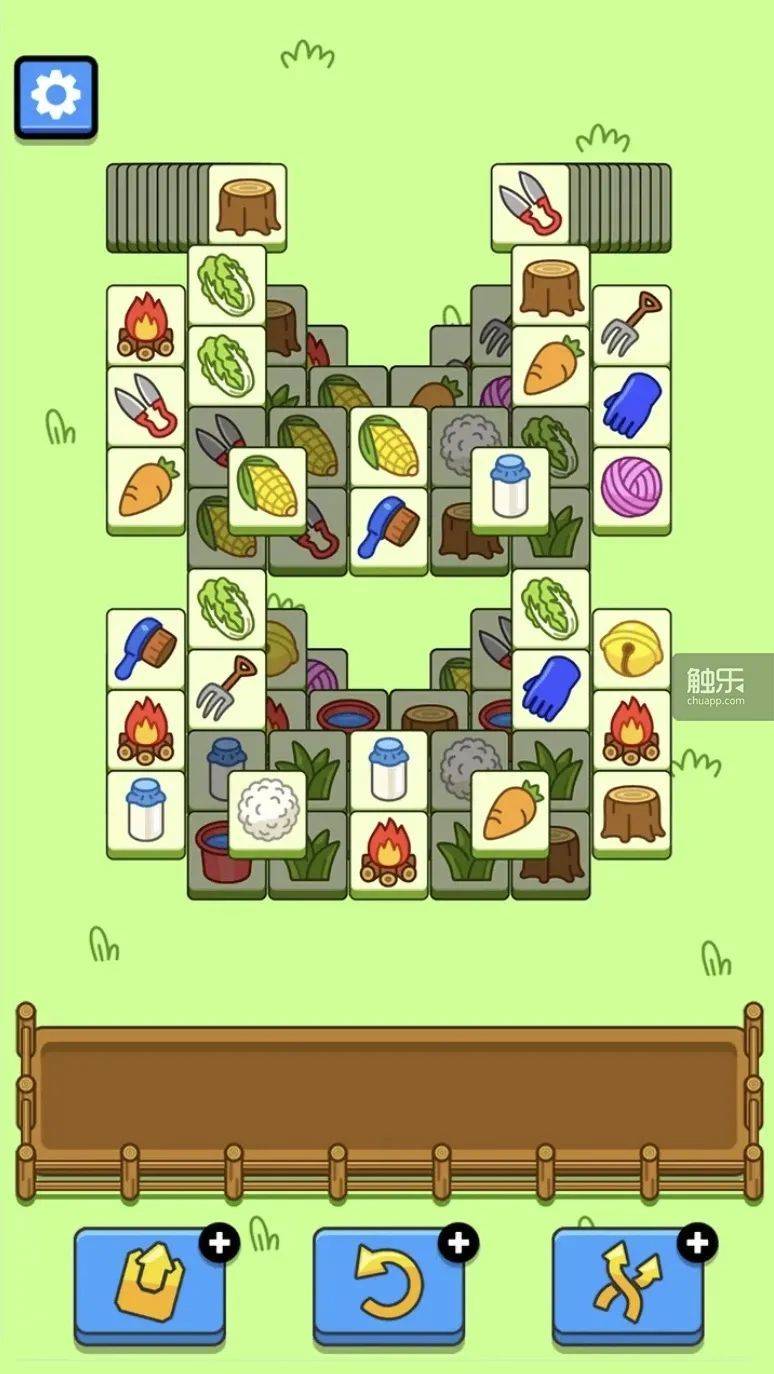
Task: Collect the white wool tile
Action: [267, 810]
